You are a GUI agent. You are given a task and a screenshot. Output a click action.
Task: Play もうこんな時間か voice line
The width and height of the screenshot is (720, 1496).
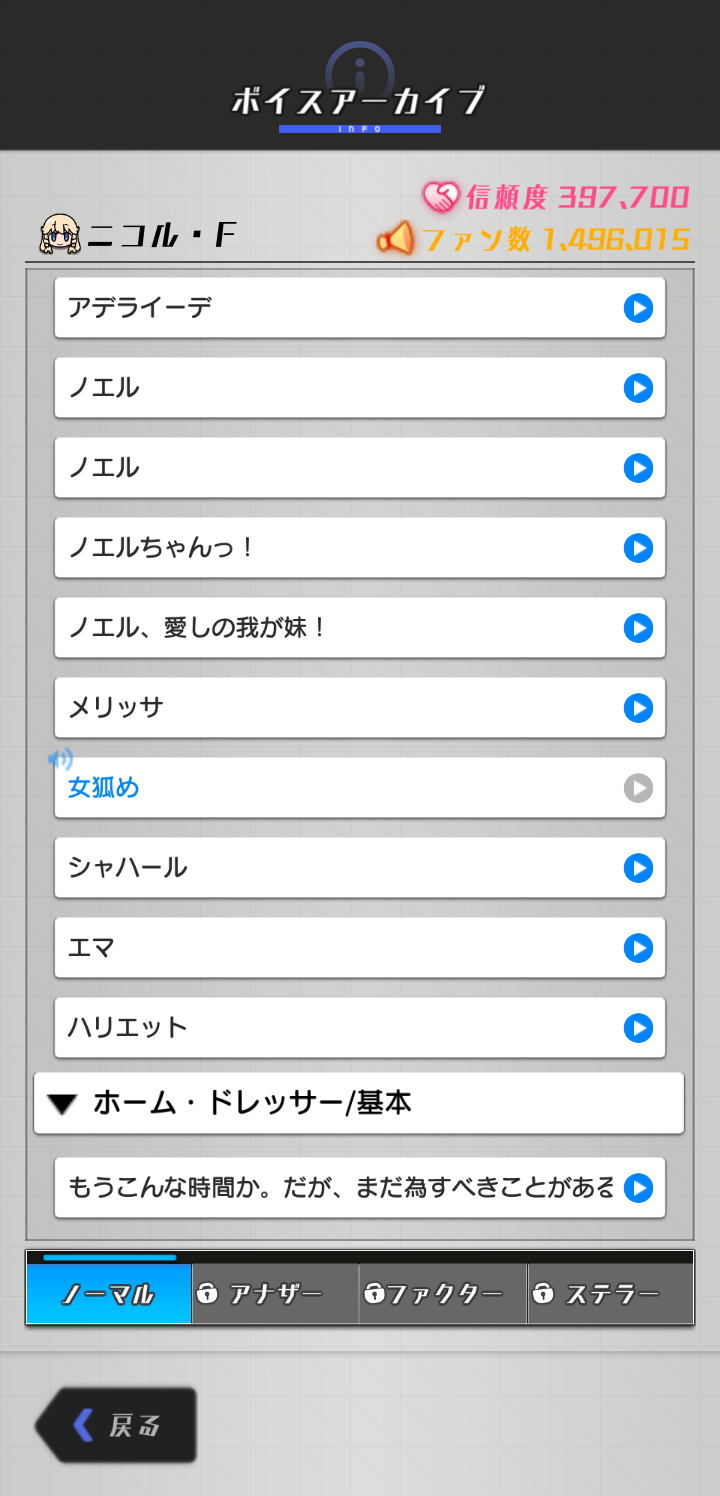tap(638, 1188)
